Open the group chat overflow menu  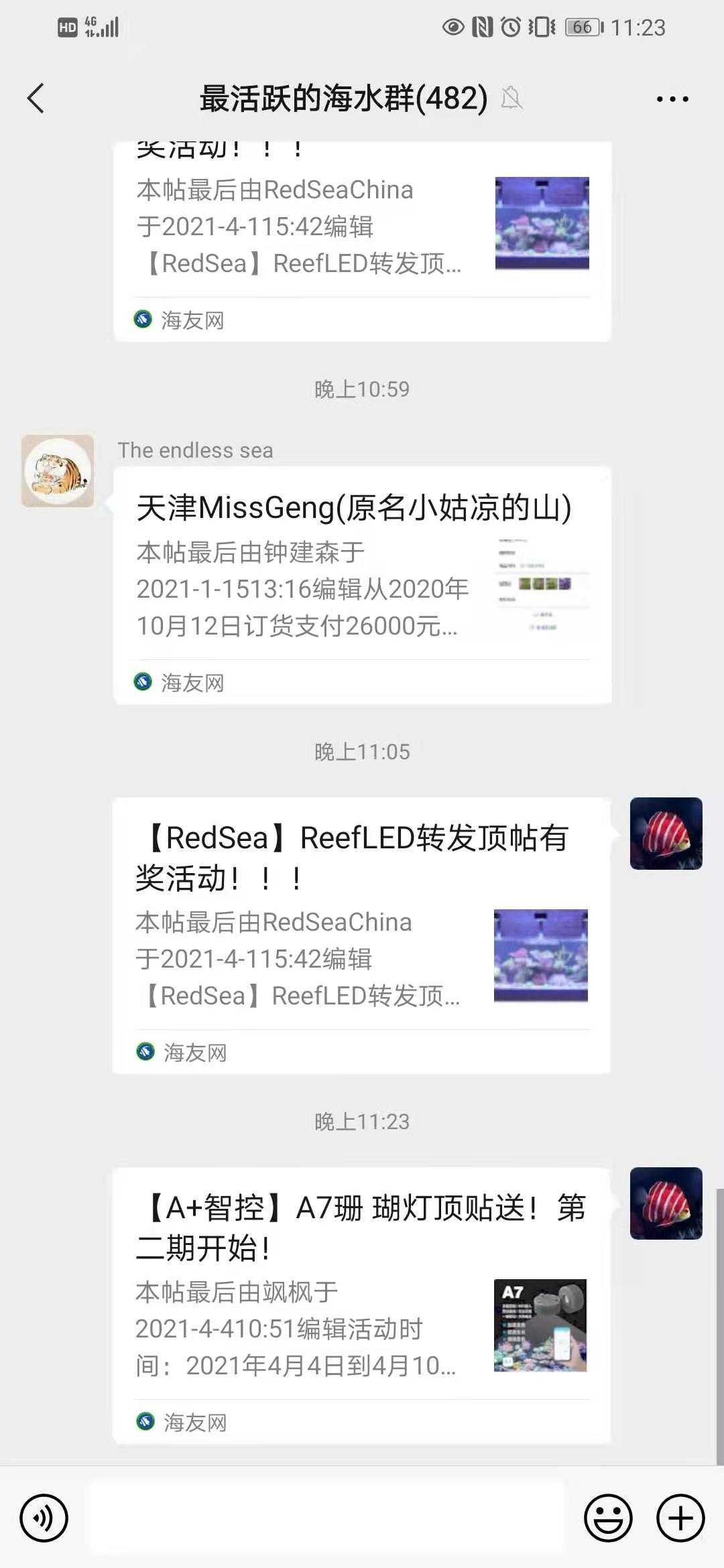pyautogui.click(x=672, y=99)
